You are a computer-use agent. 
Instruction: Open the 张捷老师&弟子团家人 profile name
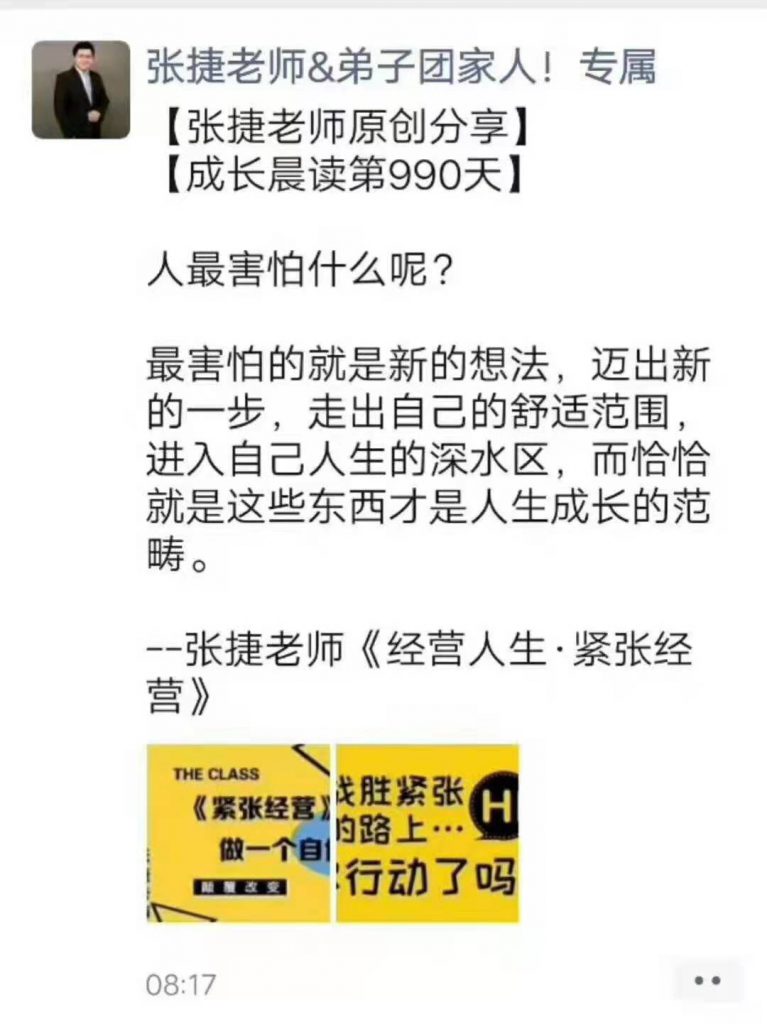coord(401,68)
